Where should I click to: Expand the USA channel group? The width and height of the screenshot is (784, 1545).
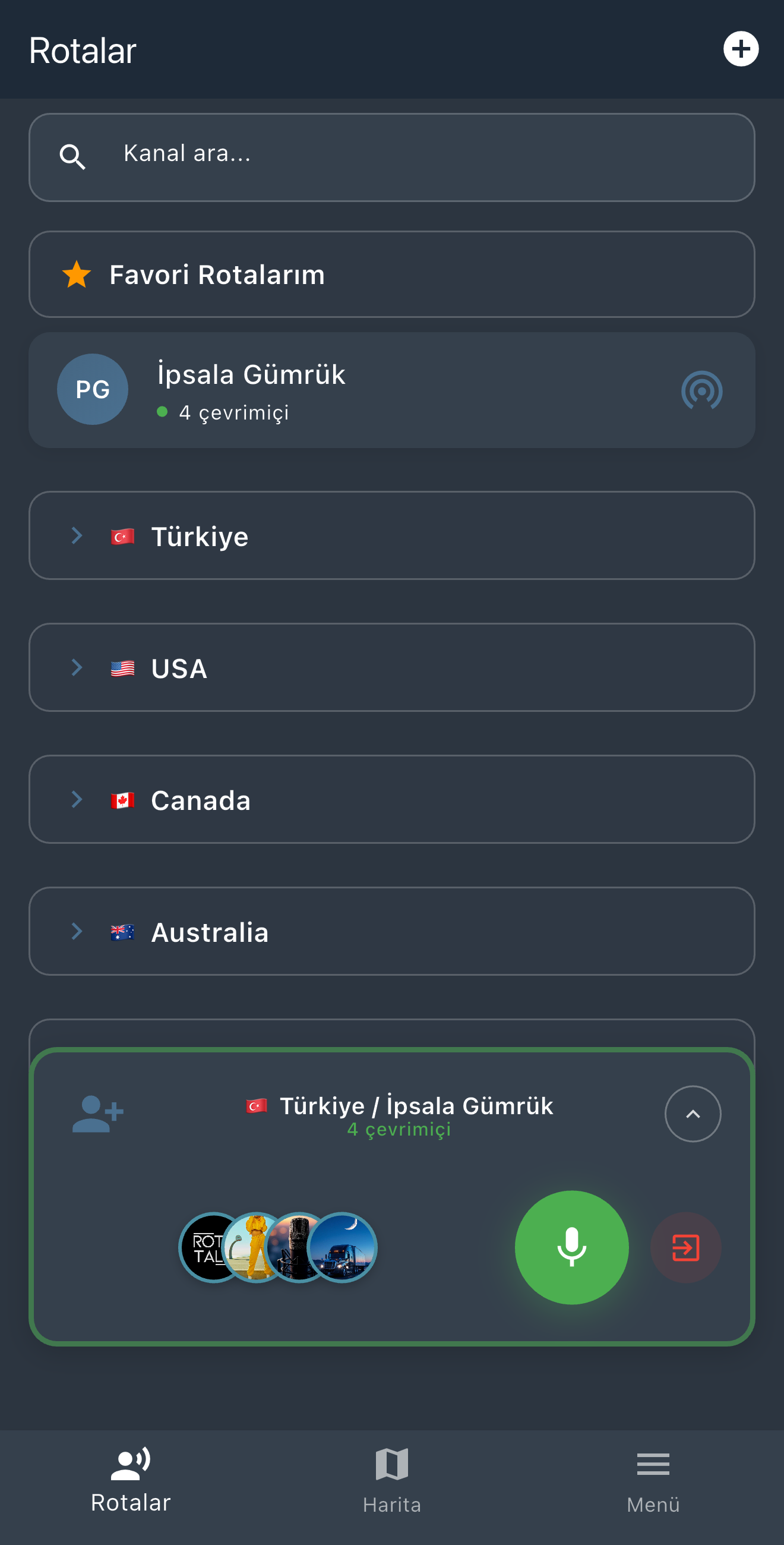[392, 667]
